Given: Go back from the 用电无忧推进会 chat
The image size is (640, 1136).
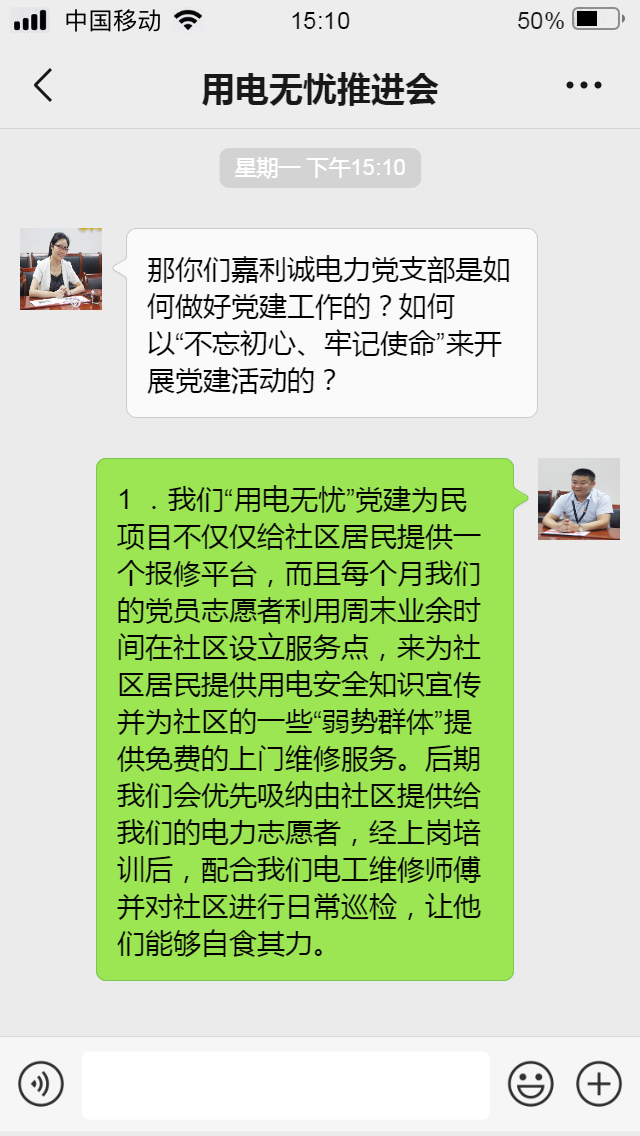Looking at the screenshot, I should pos(43,85).
